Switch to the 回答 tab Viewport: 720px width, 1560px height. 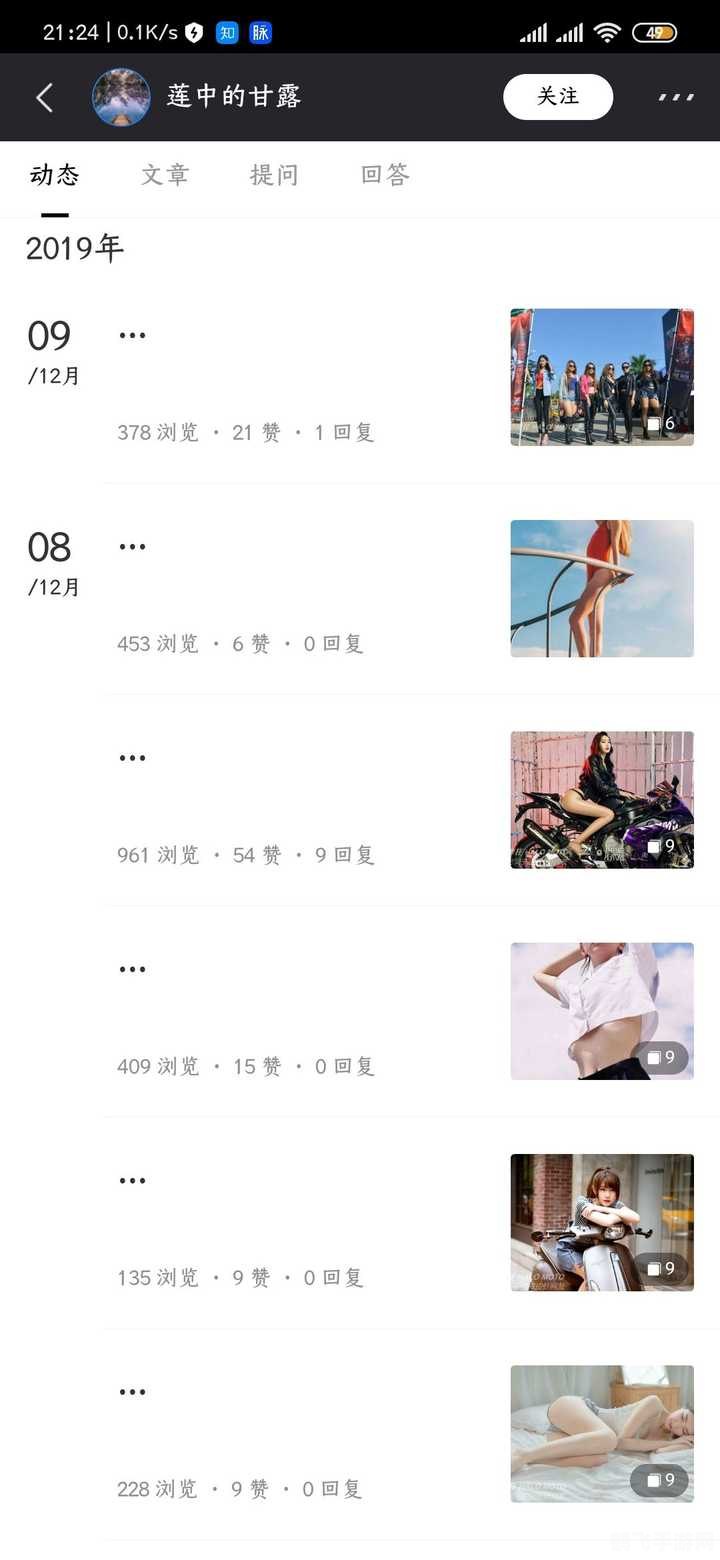(x=384, y=174)
